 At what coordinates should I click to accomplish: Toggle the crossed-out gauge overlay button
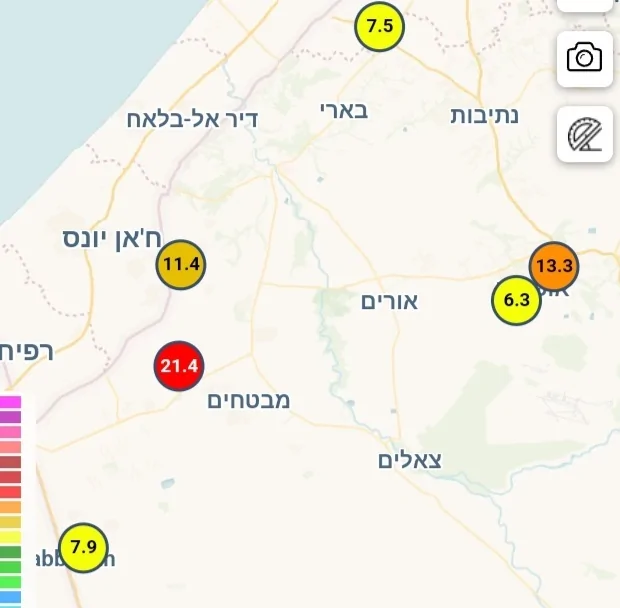click(x=585, y=134)
